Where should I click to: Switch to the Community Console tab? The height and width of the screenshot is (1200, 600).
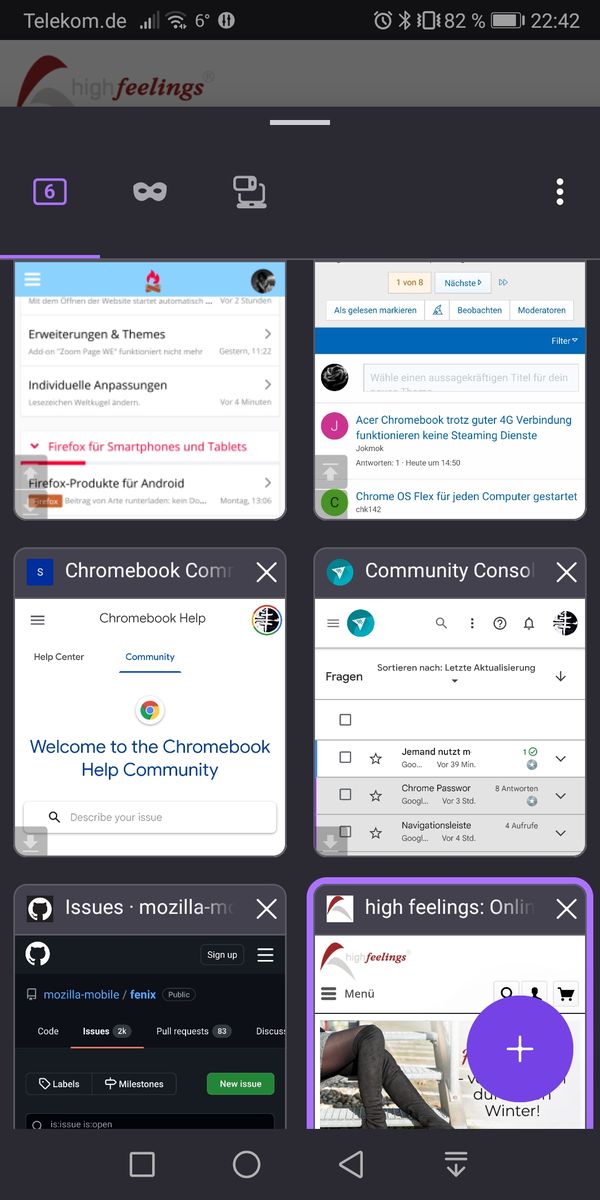450,730
